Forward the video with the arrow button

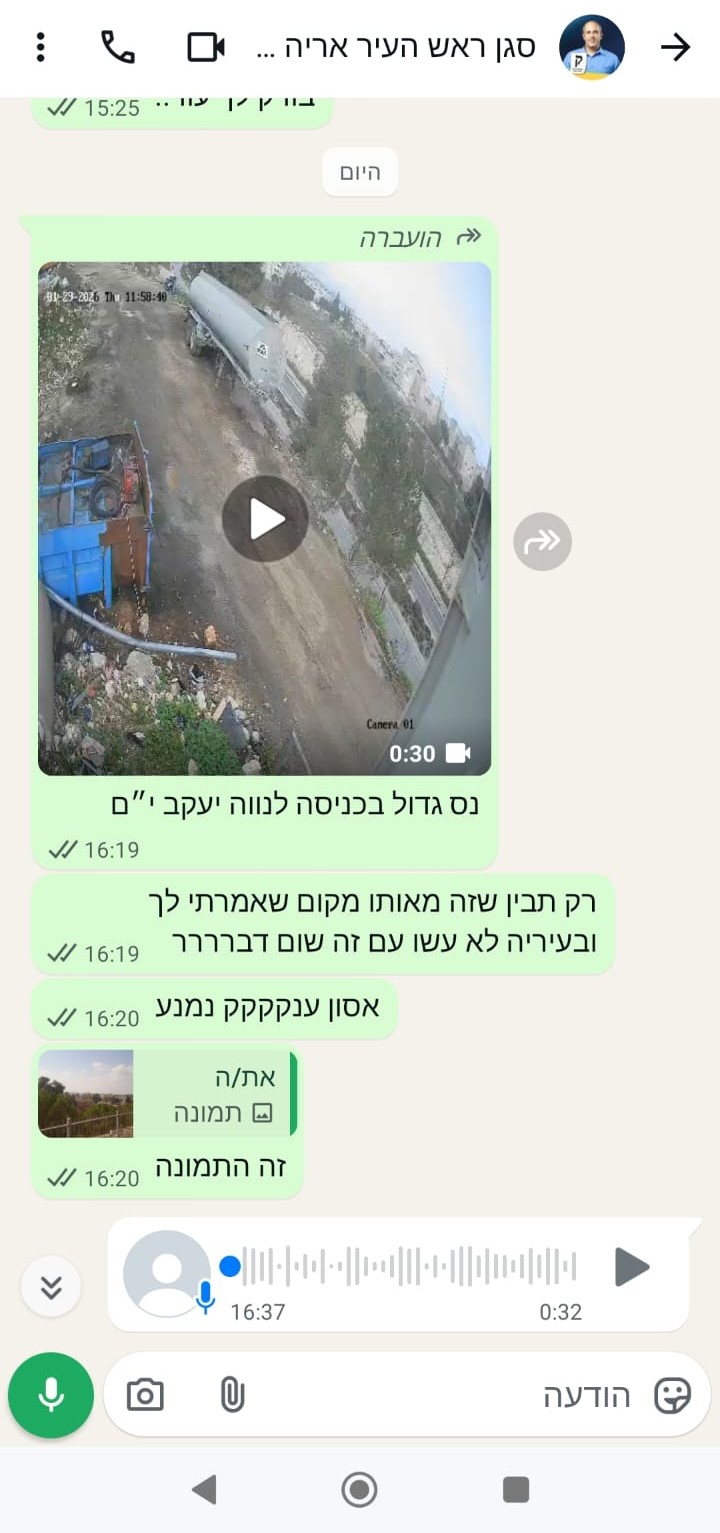(542, 542)
